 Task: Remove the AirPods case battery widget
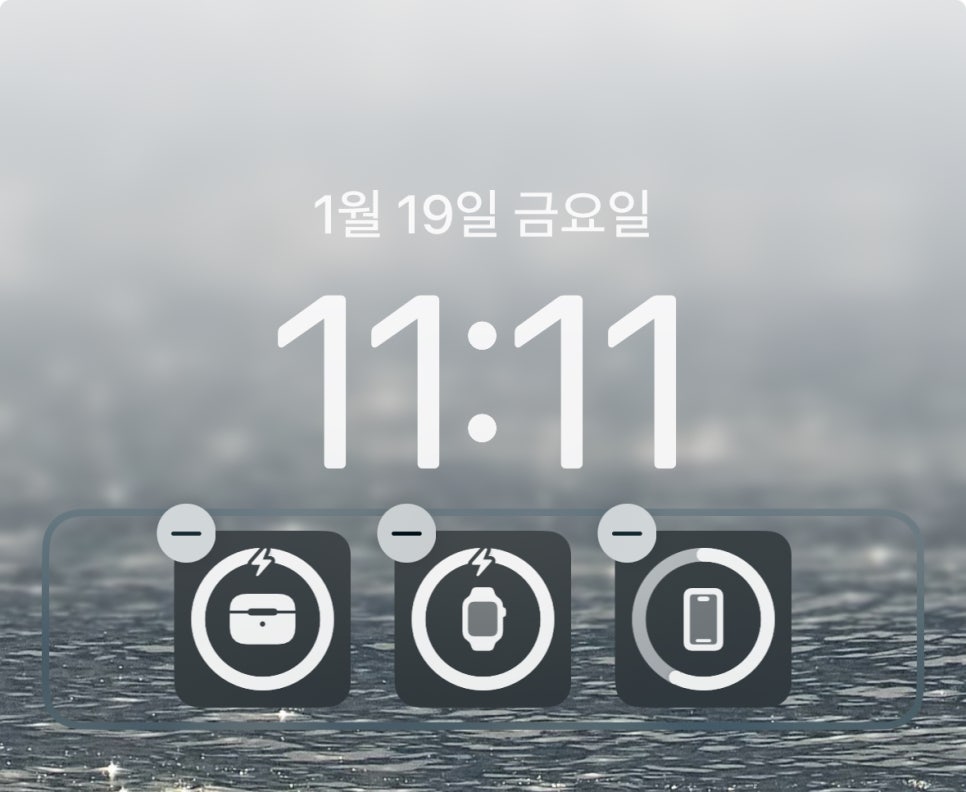(186, 533)
